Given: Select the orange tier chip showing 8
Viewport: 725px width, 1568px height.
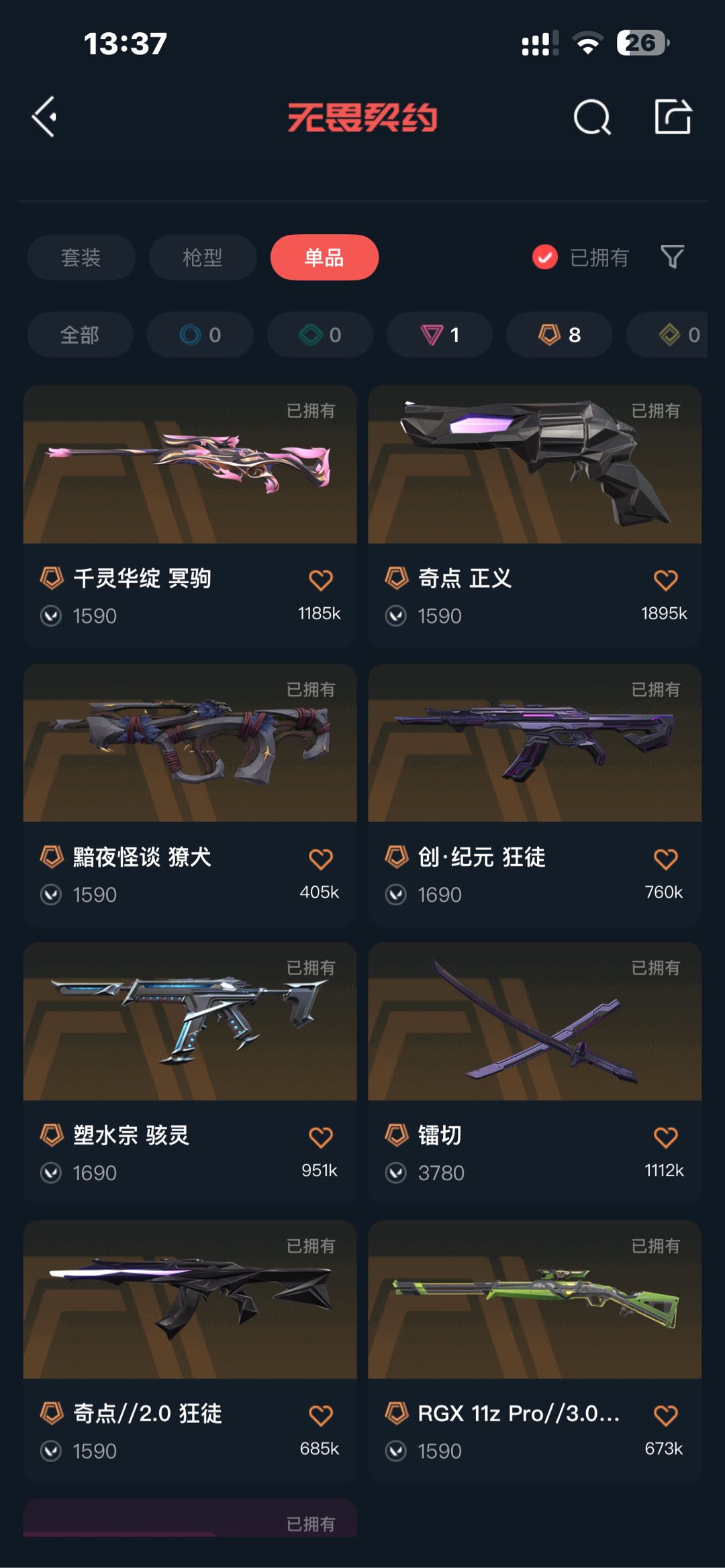Looking at the screenshot, I should pyautogui.click(x=559, y=335).
